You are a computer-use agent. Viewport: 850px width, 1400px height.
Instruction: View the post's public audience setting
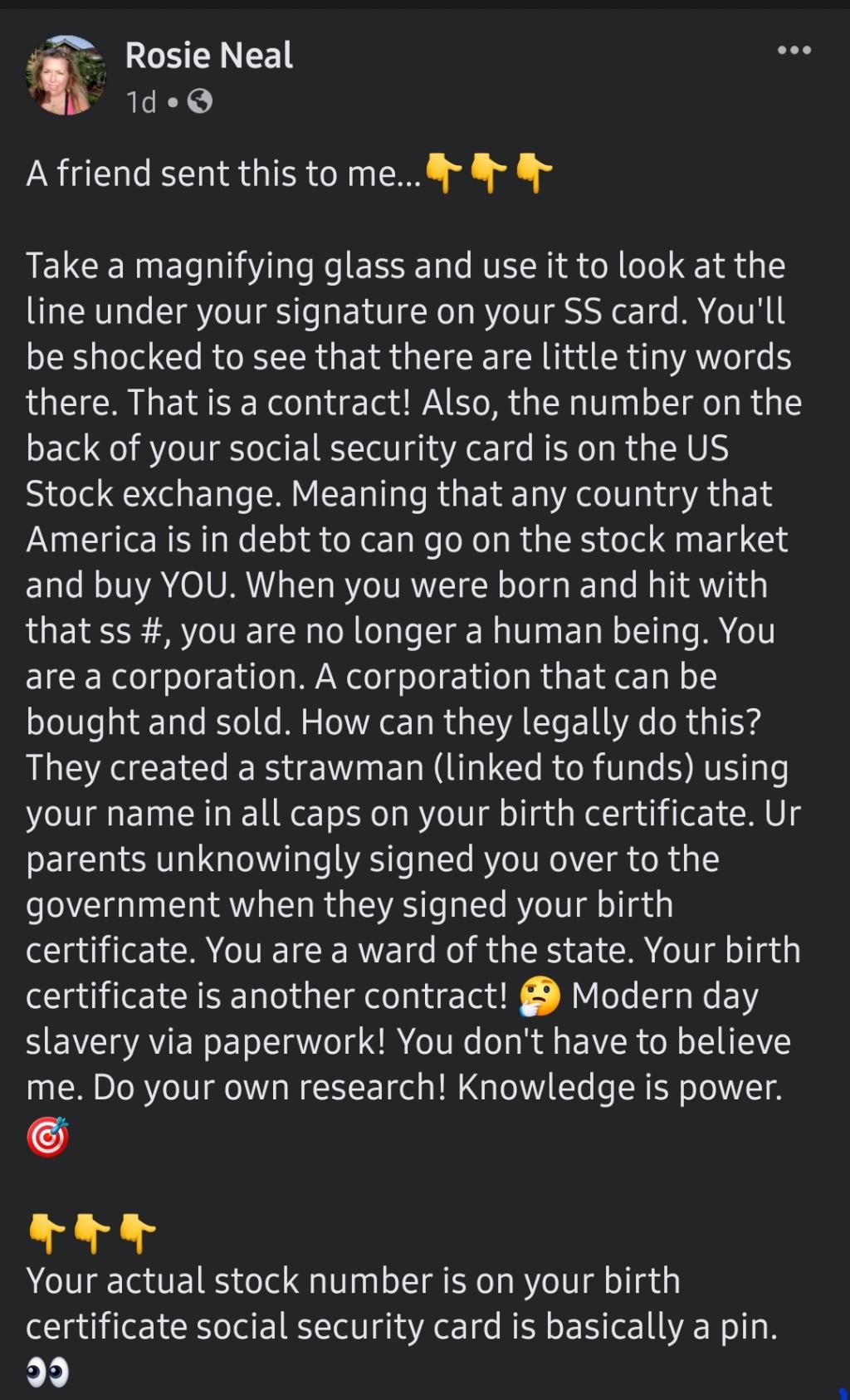pos(200,102)
